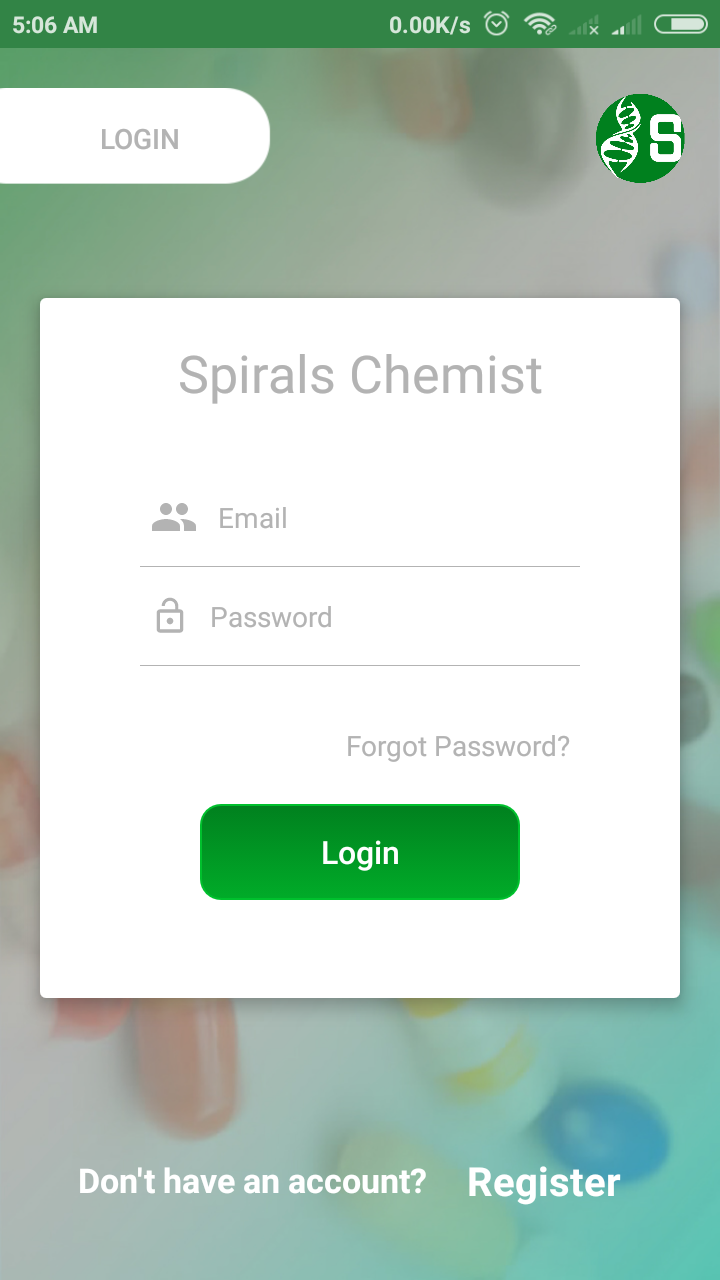Tap the Email input field
720x1280 pixels.
360,519
